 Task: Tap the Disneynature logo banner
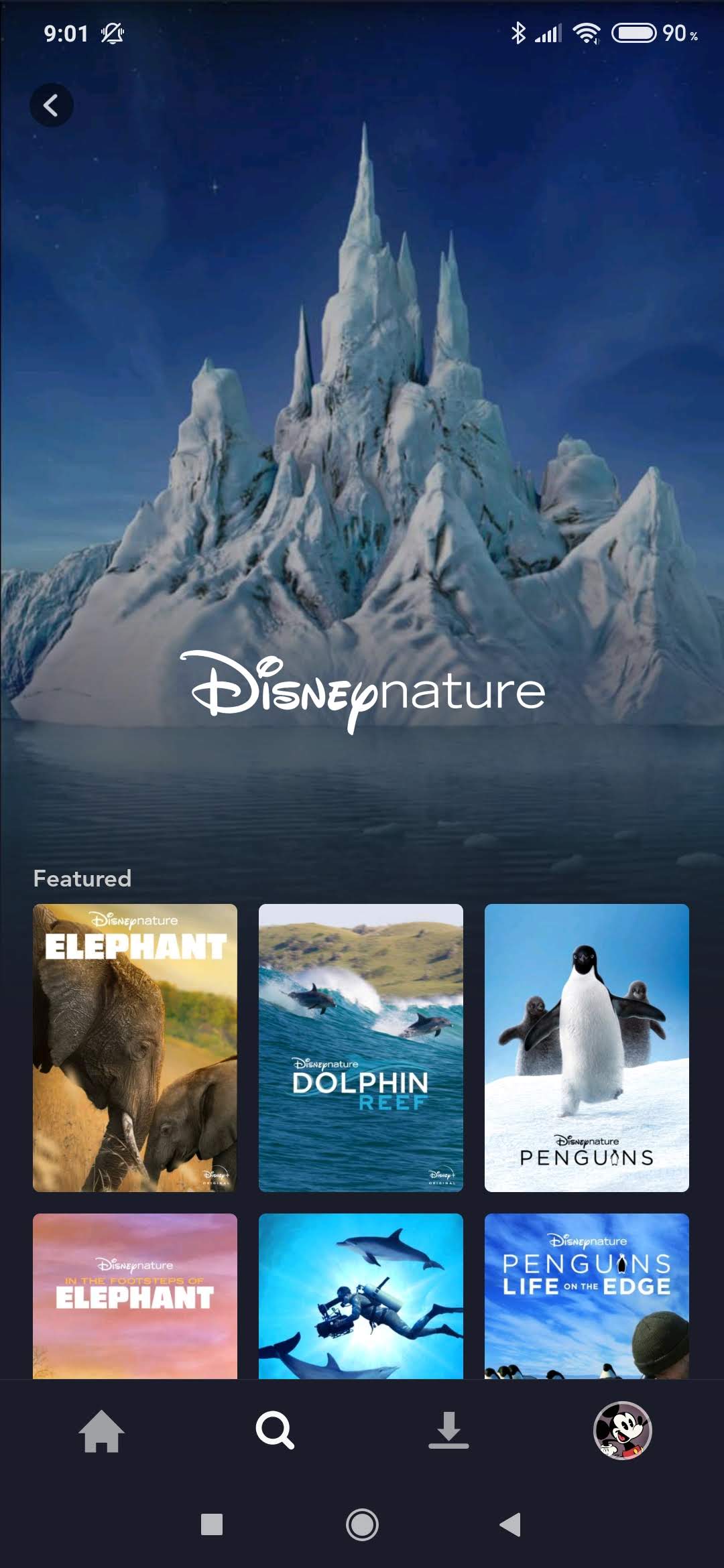(x=362, y=690)
